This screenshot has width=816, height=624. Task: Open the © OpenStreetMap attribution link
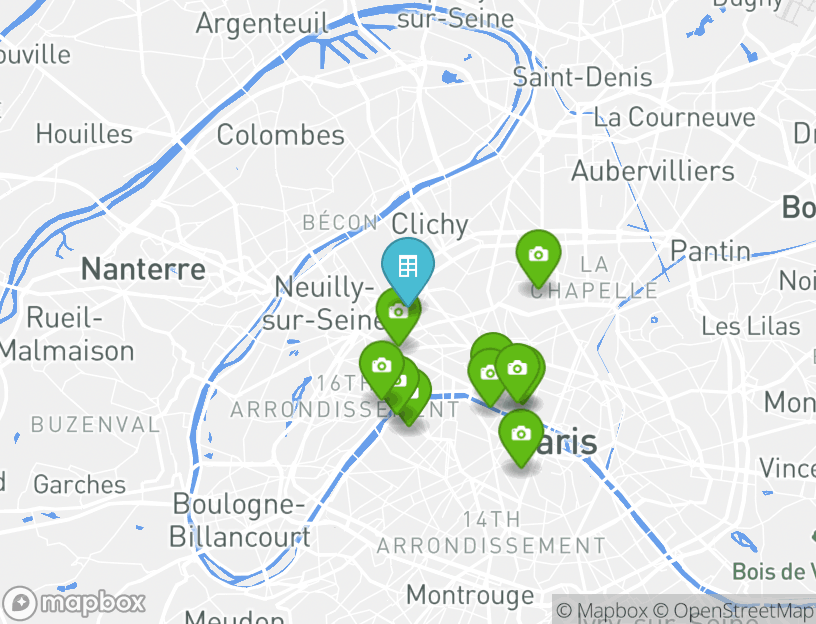coord(734,610)
